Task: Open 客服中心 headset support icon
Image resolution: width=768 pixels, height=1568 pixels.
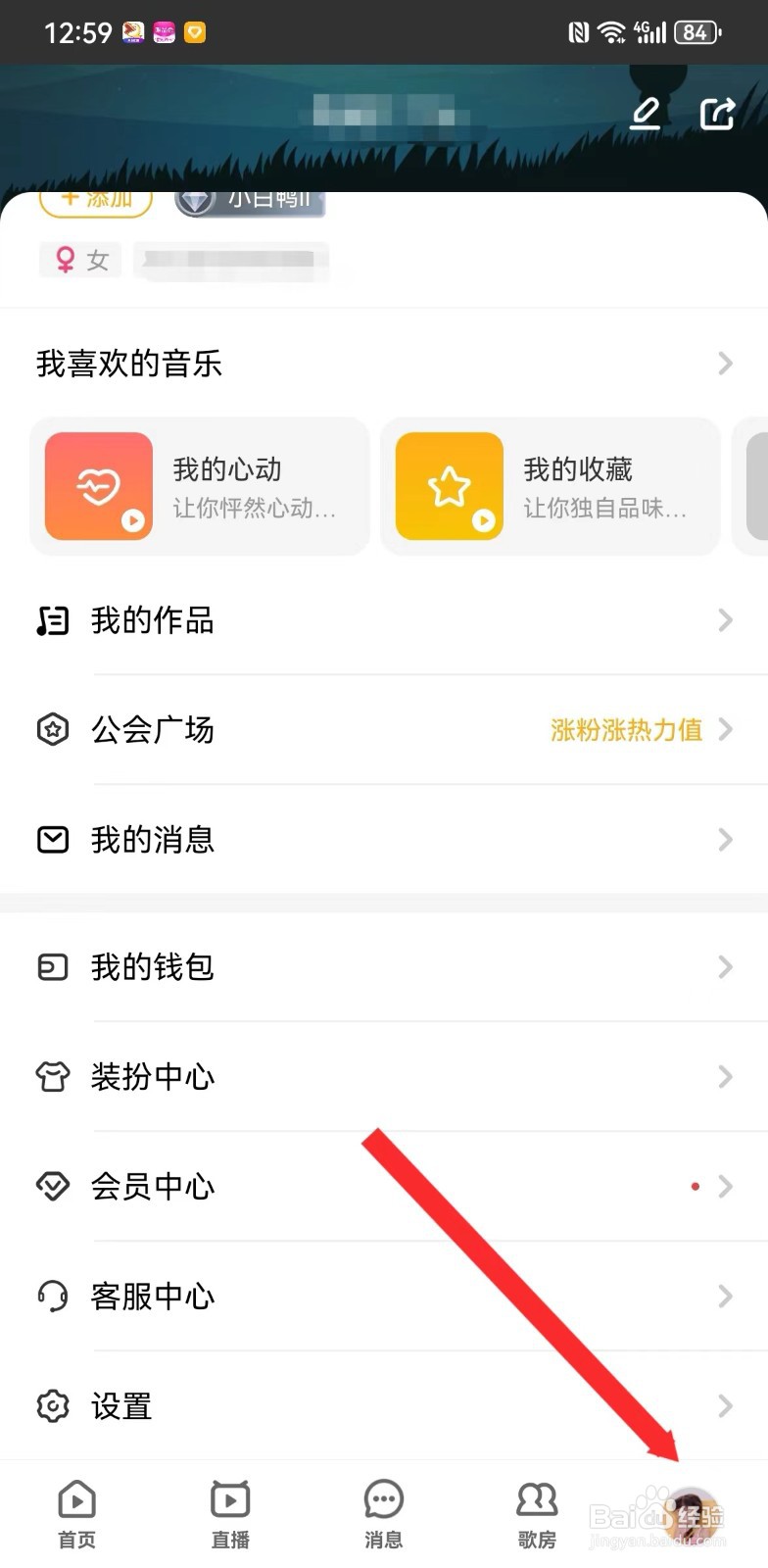Action: point(52,1296)
